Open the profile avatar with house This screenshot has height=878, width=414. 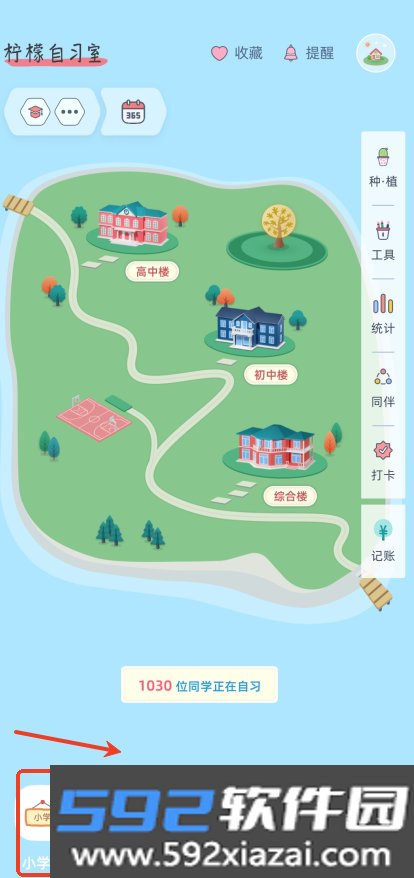pos(376,53)
